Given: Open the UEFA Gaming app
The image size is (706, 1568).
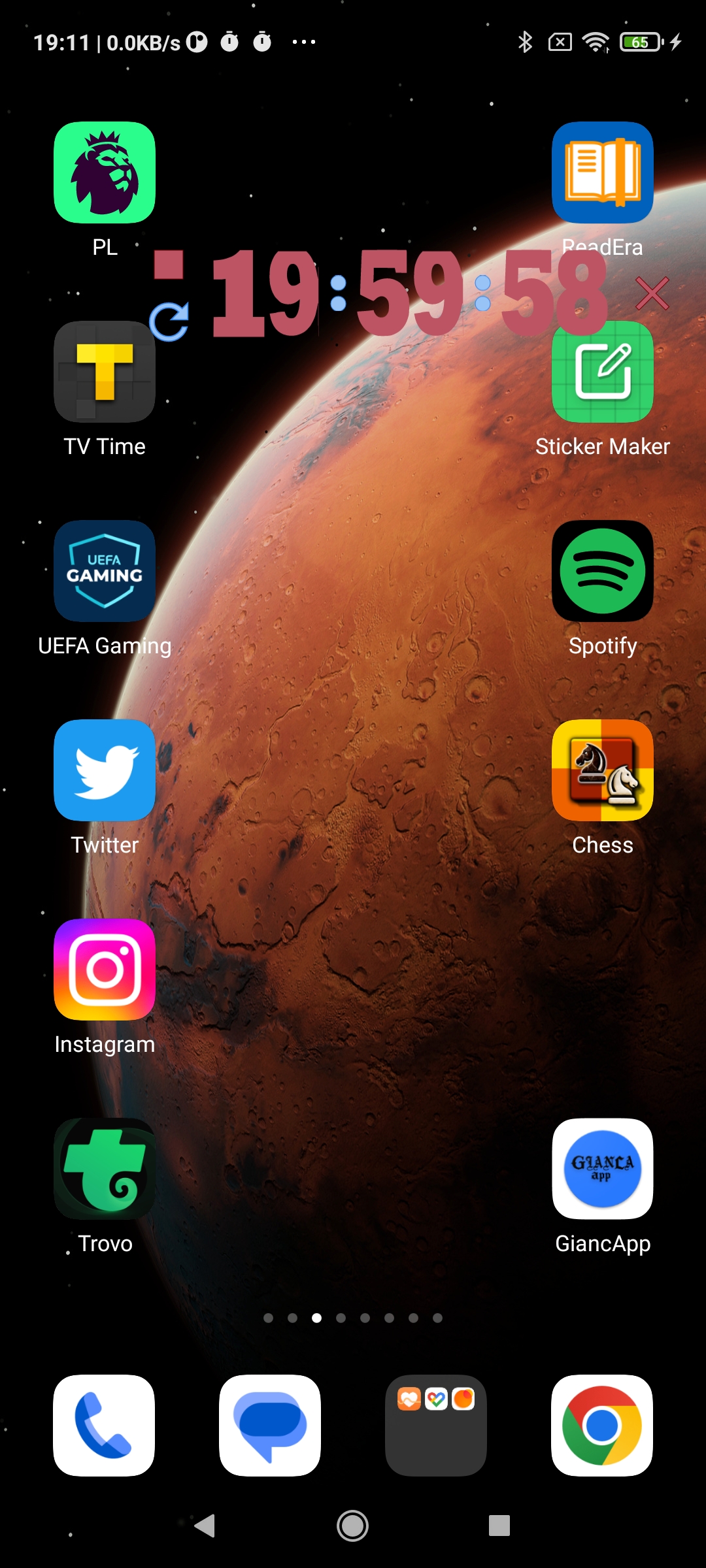Looking at the screenshot, I should coord(105,571).
